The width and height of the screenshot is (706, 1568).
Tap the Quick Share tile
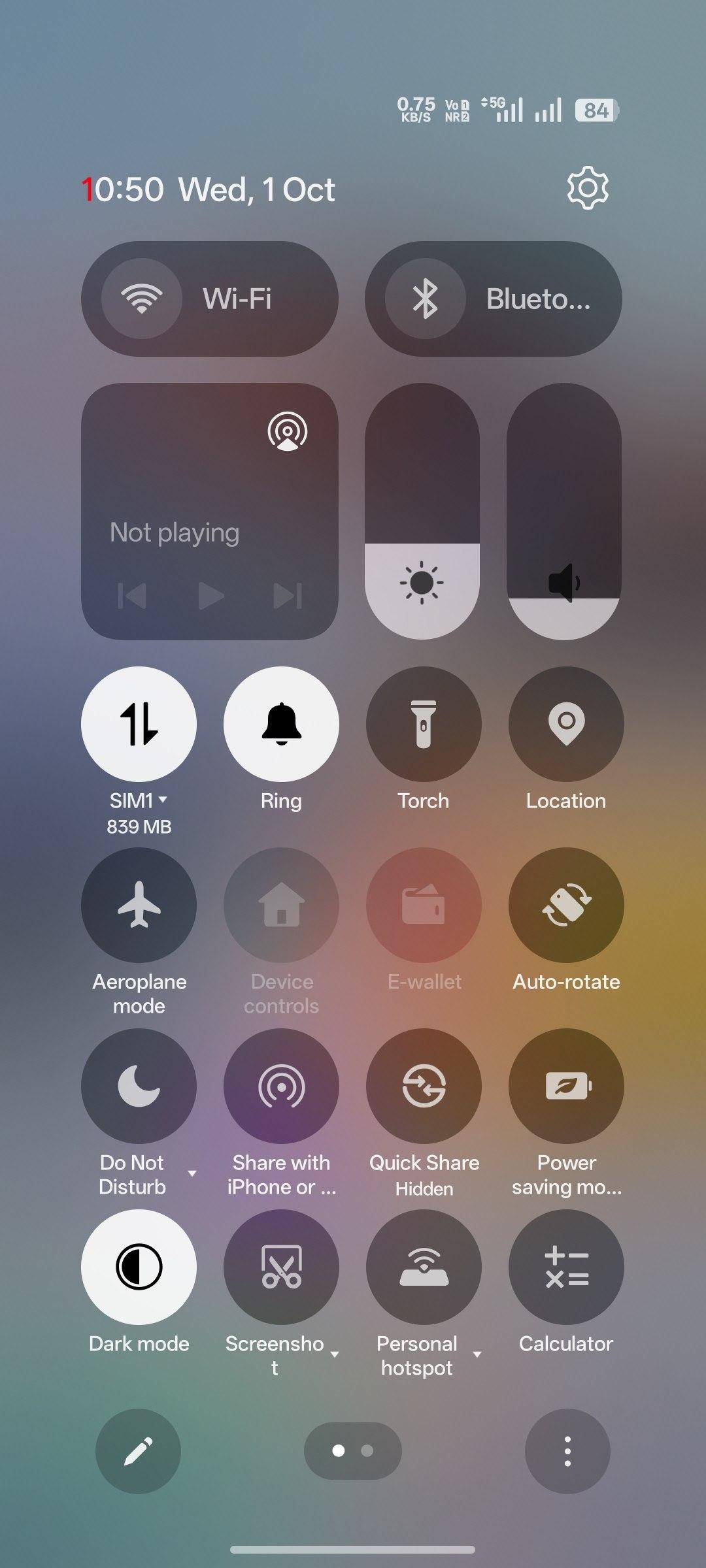coord(424,1086)
